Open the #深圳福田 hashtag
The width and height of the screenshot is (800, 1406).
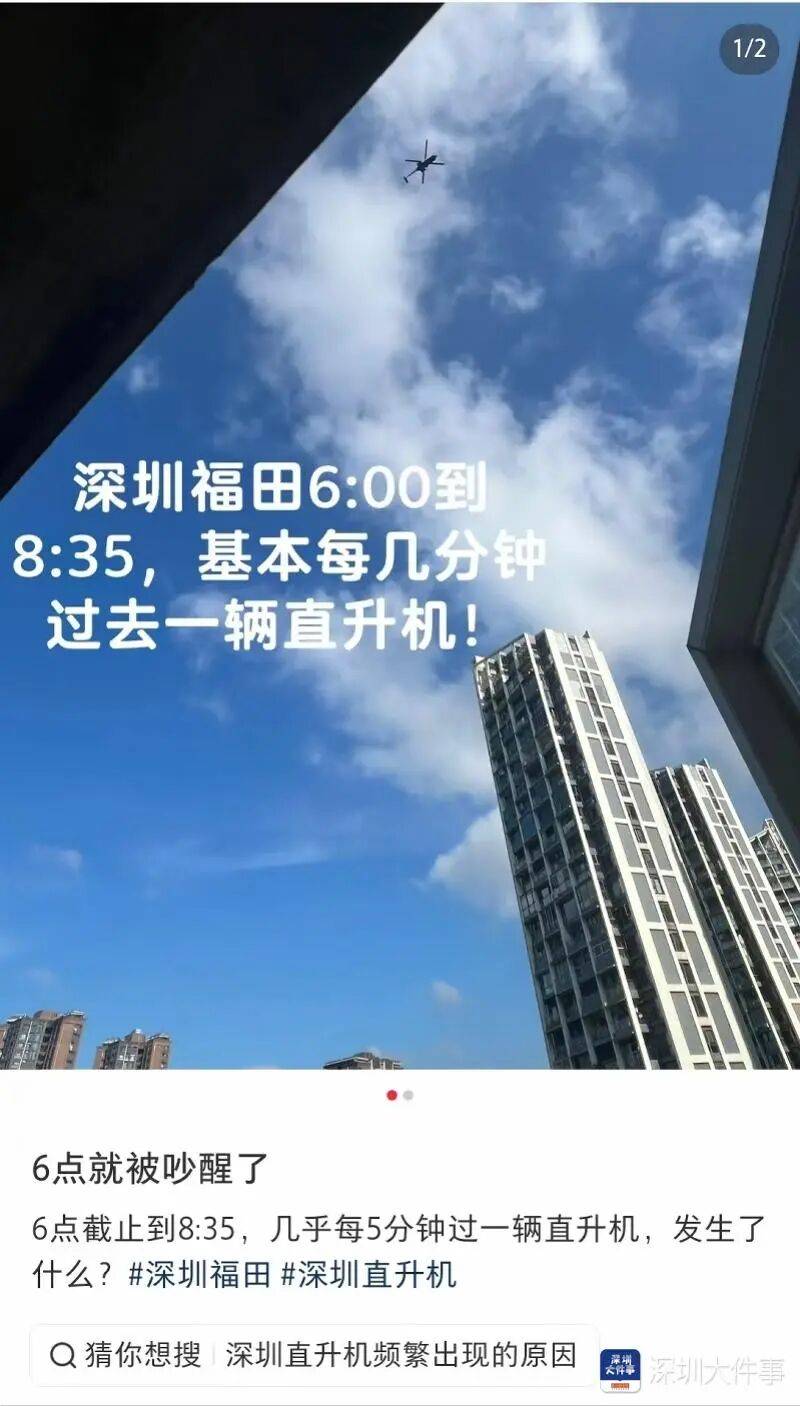pos(199,1274)
